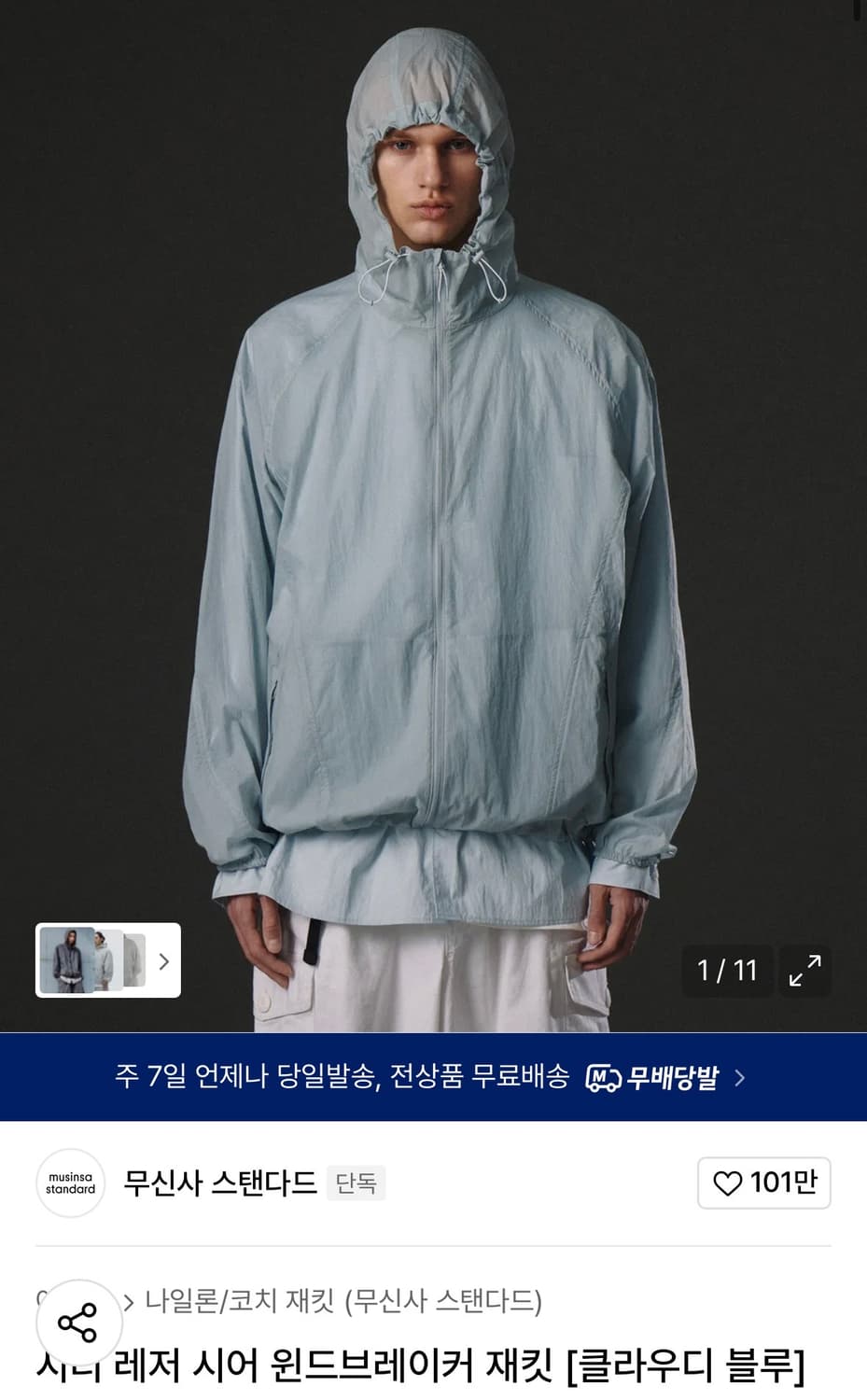The width and height of the screenshot is (867, 1400).
Task: Select the image counter showing 1 / 11
Action: pos(728,971)
